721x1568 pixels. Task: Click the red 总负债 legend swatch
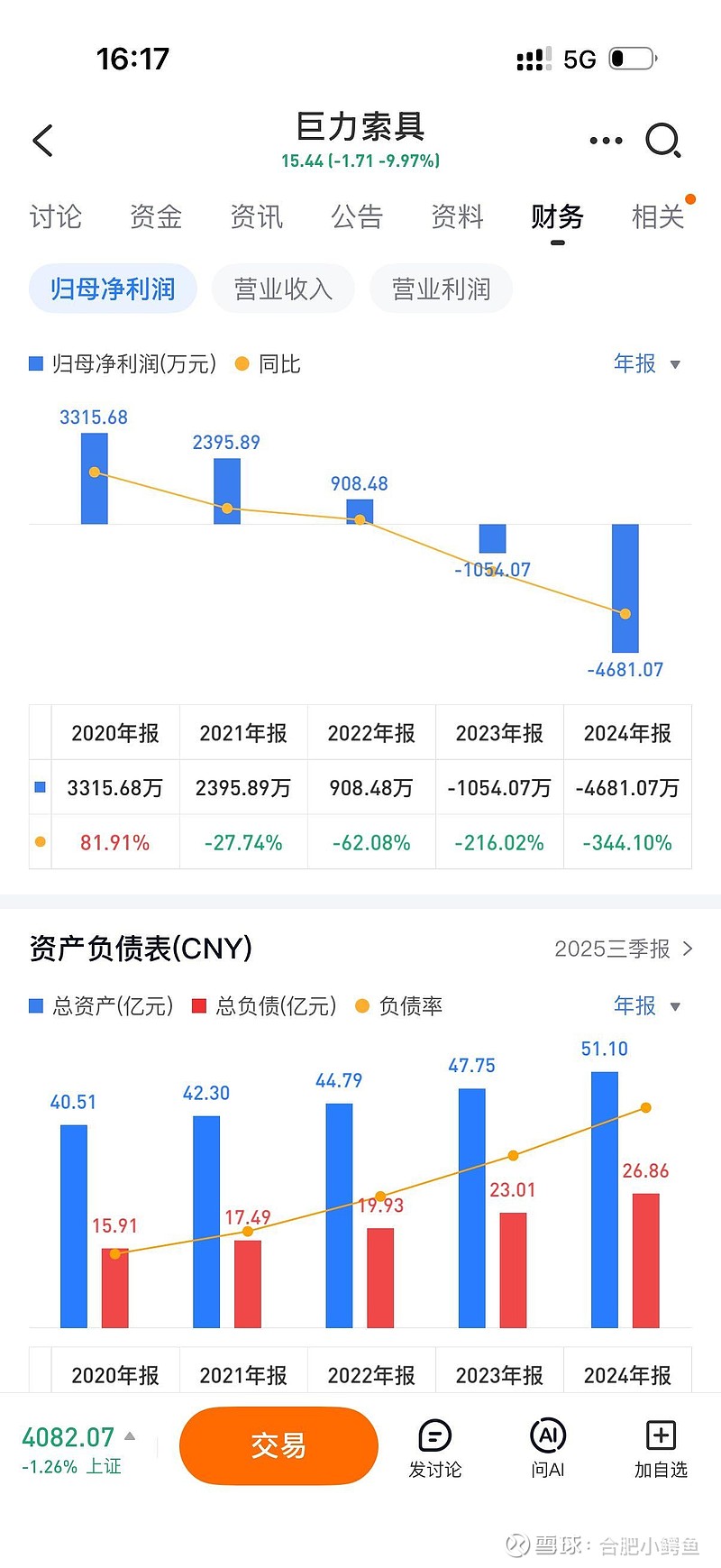point(200,1005)
